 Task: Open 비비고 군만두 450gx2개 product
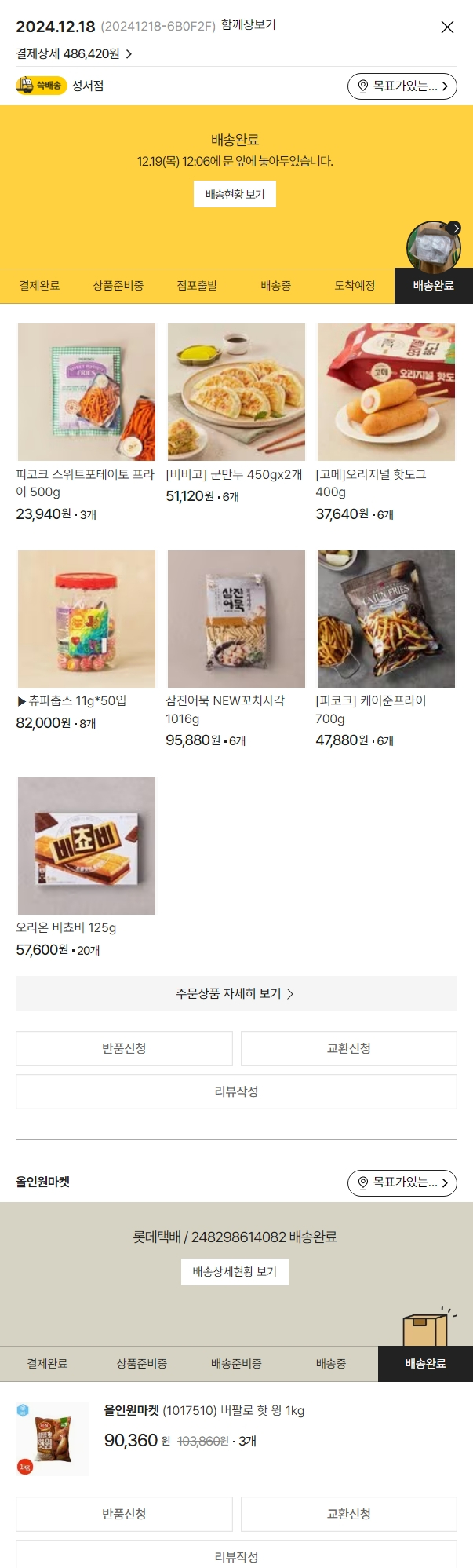pyautogui.click(x=236, y=393)
